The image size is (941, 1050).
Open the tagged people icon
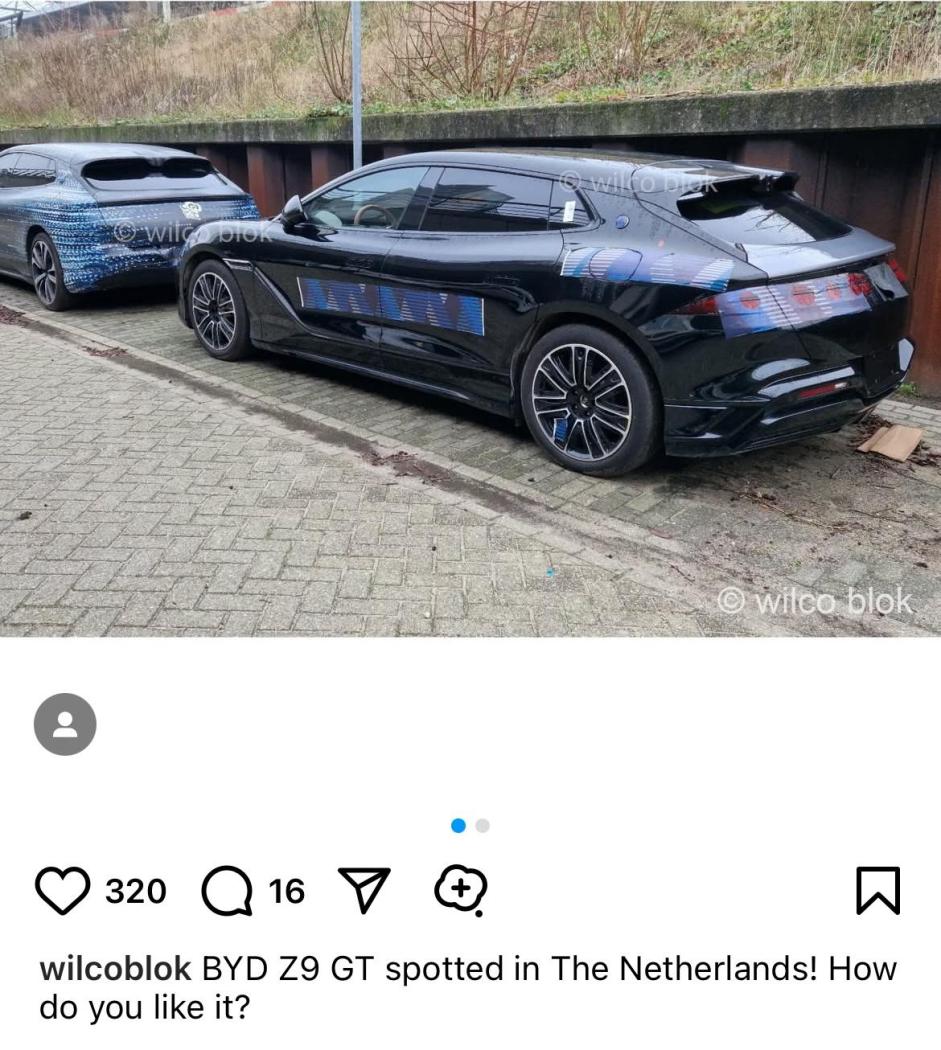pos(65,724)
